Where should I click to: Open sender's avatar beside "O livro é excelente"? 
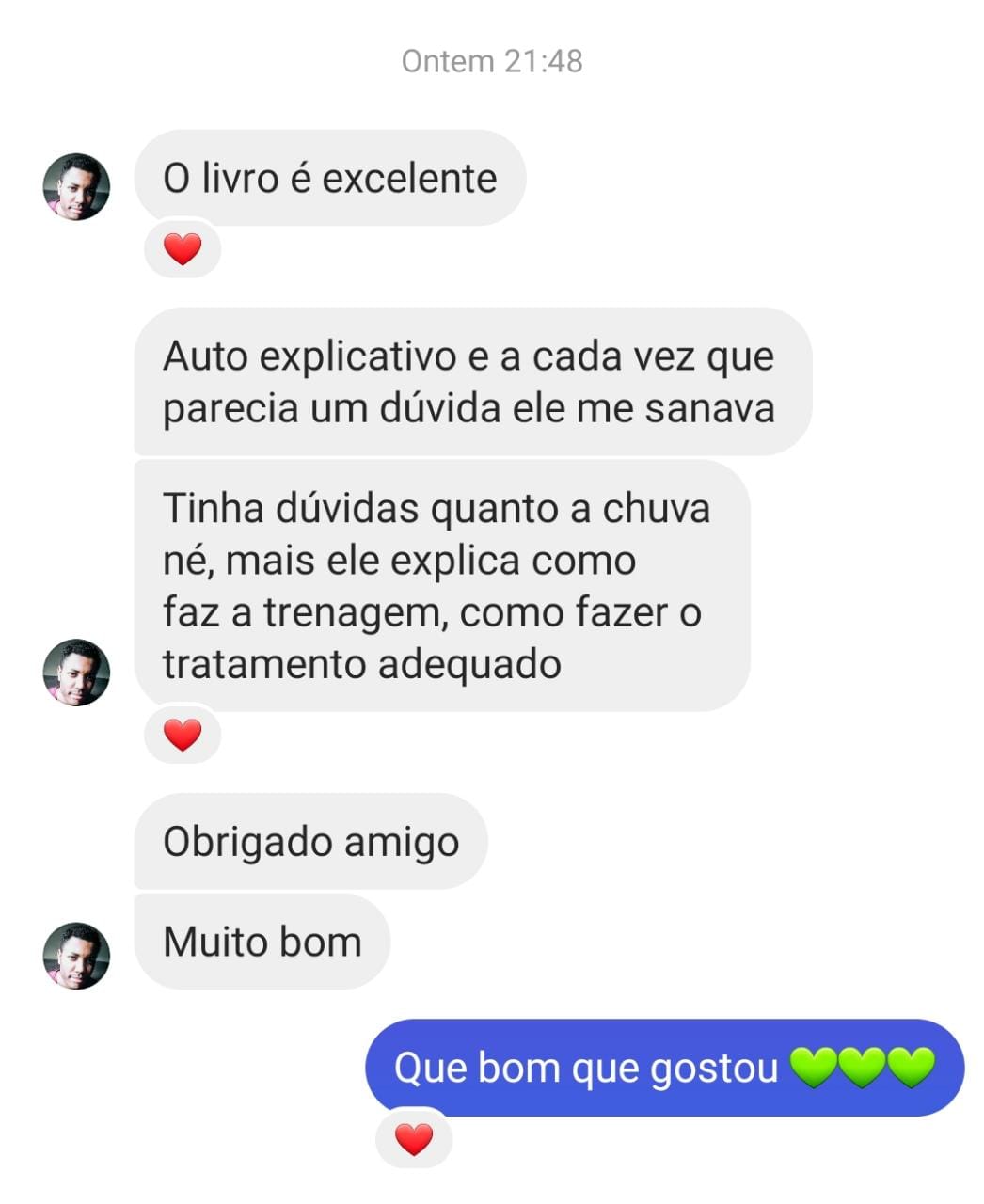click(x=76, y=186)
